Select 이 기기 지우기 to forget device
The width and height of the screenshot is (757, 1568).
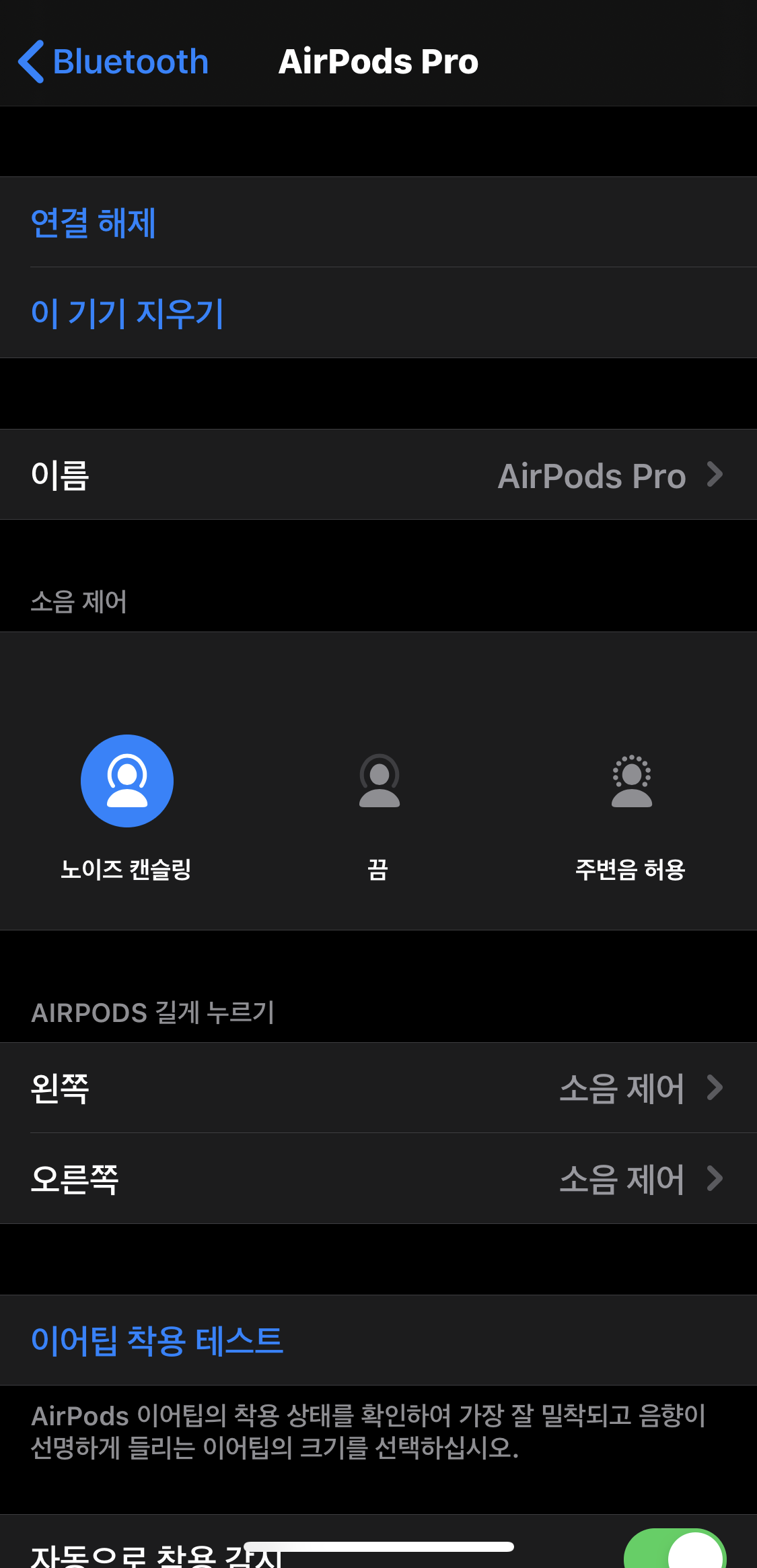click(x=378, y=313)
